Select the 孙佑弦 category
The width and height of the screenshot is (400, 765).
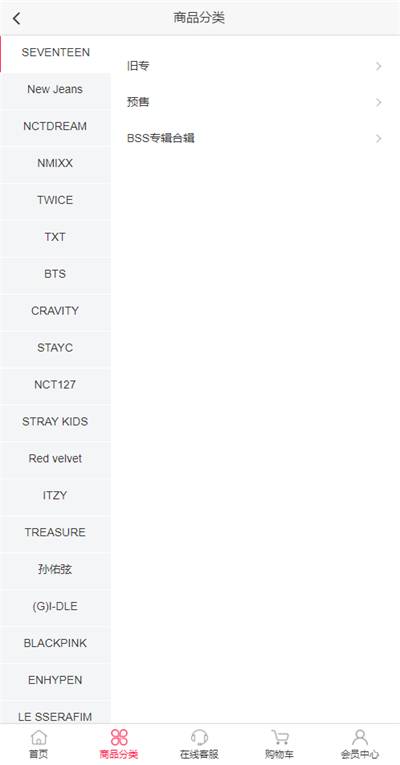tap(55, 569)
